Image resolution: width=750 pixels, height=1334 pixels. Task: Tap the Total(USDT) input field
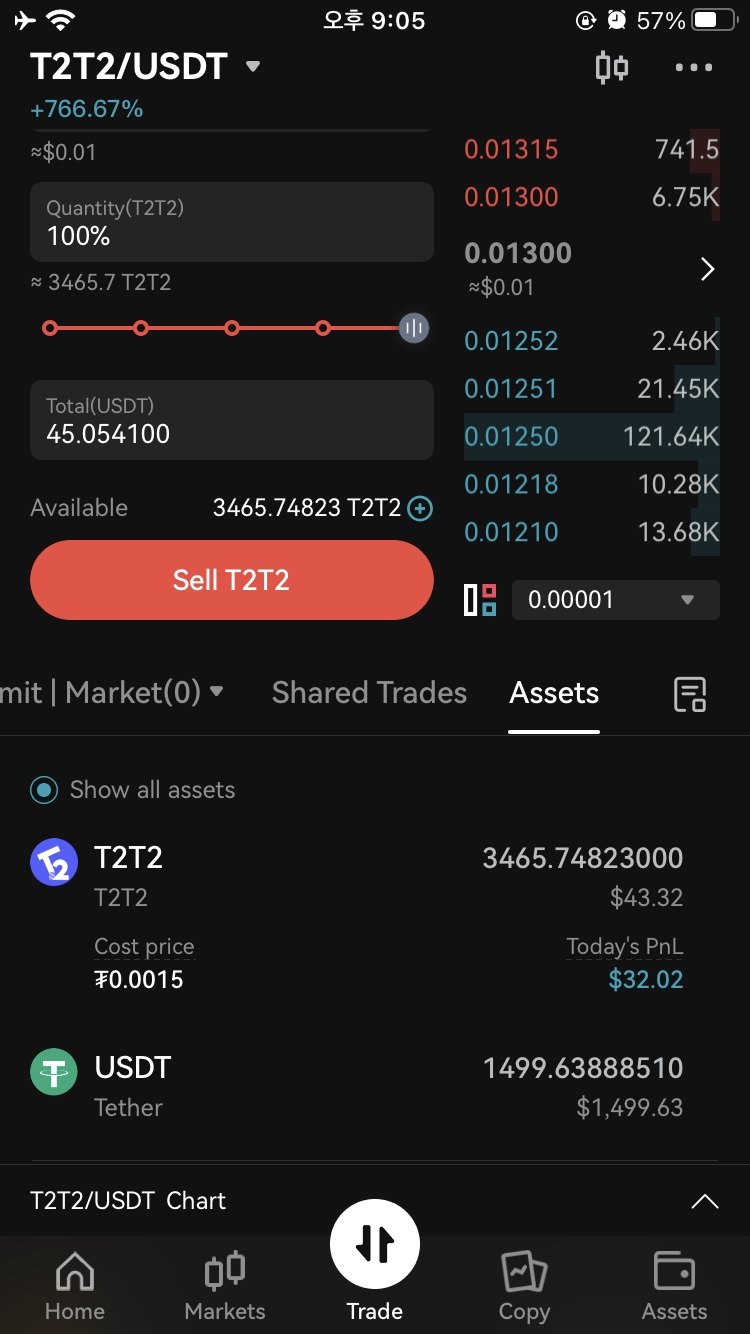(231, 420)
